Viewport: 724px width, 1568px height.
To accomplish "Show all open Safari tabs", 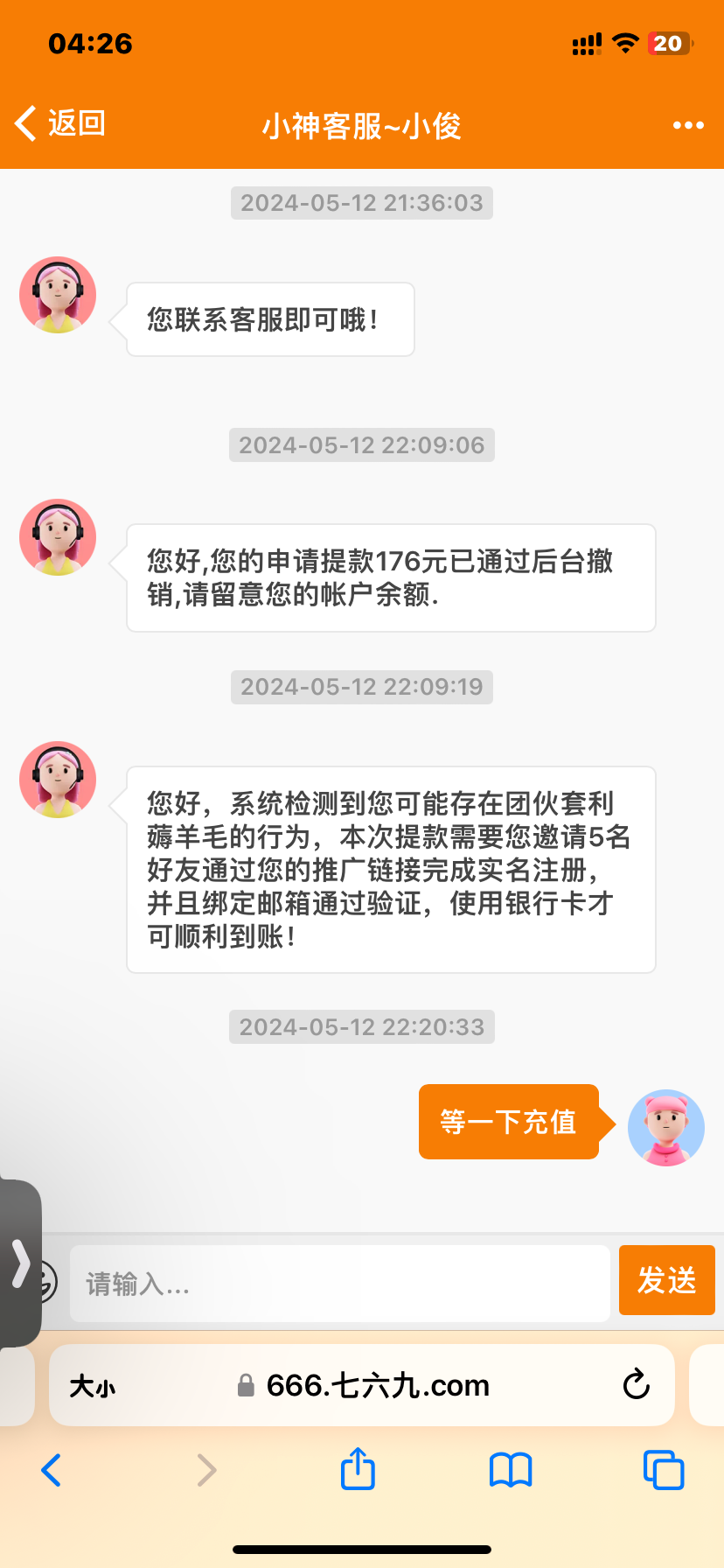I will click(663, 1470).
